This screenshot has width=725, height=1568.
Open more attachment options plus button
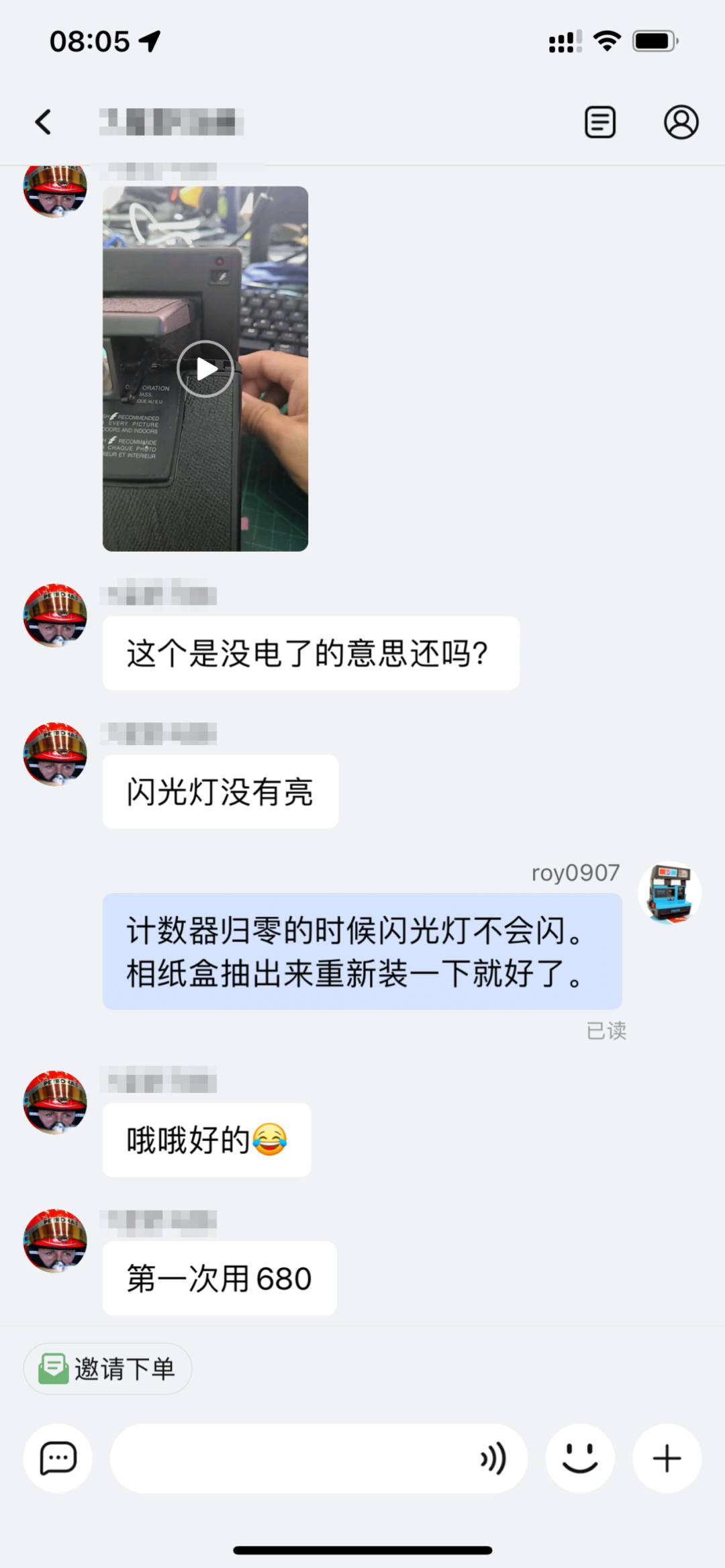[667, 1458]
